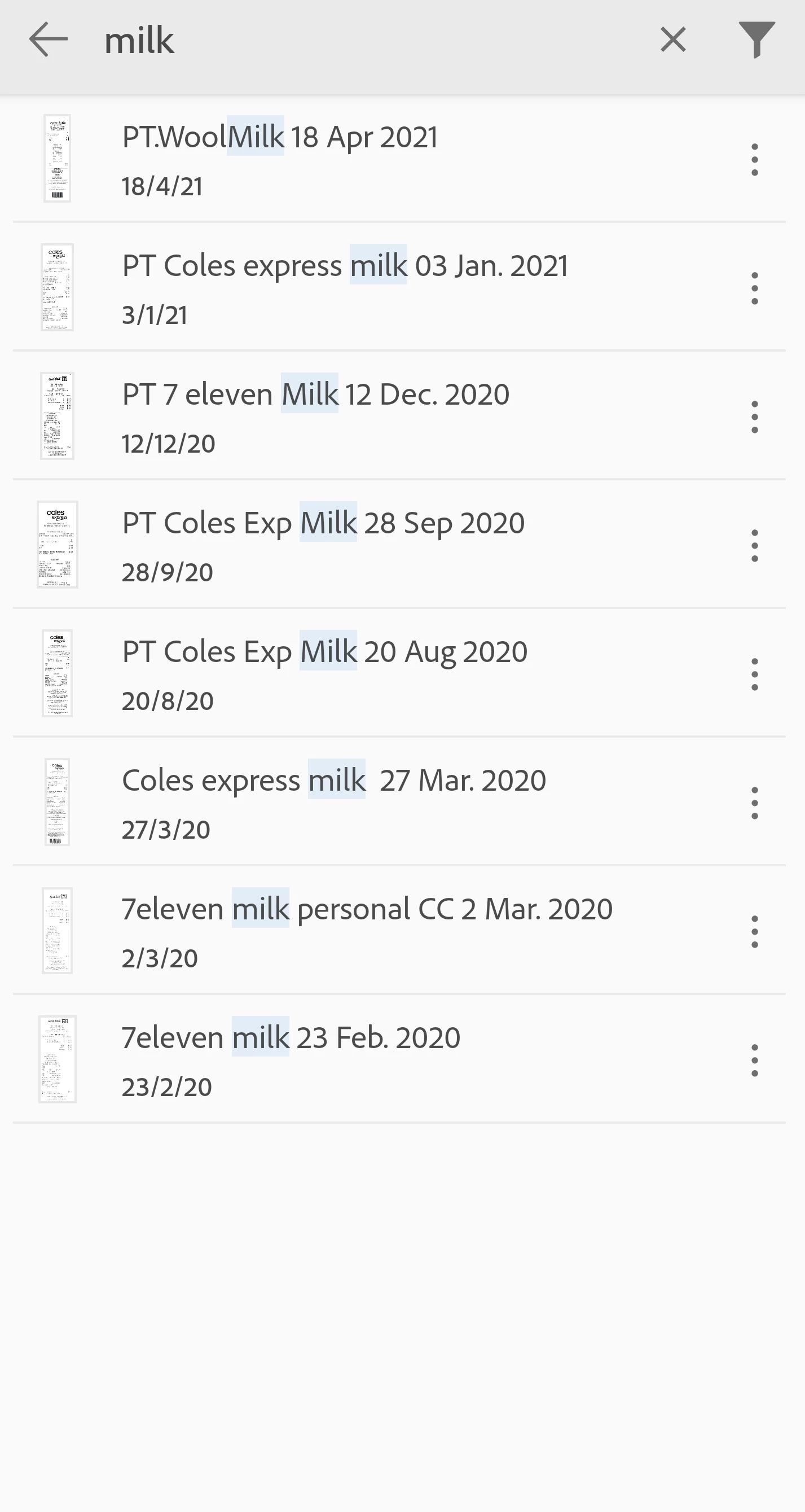Clear the milk search text
Screen dimensions: 805x1512
click(x=672, y=40)
